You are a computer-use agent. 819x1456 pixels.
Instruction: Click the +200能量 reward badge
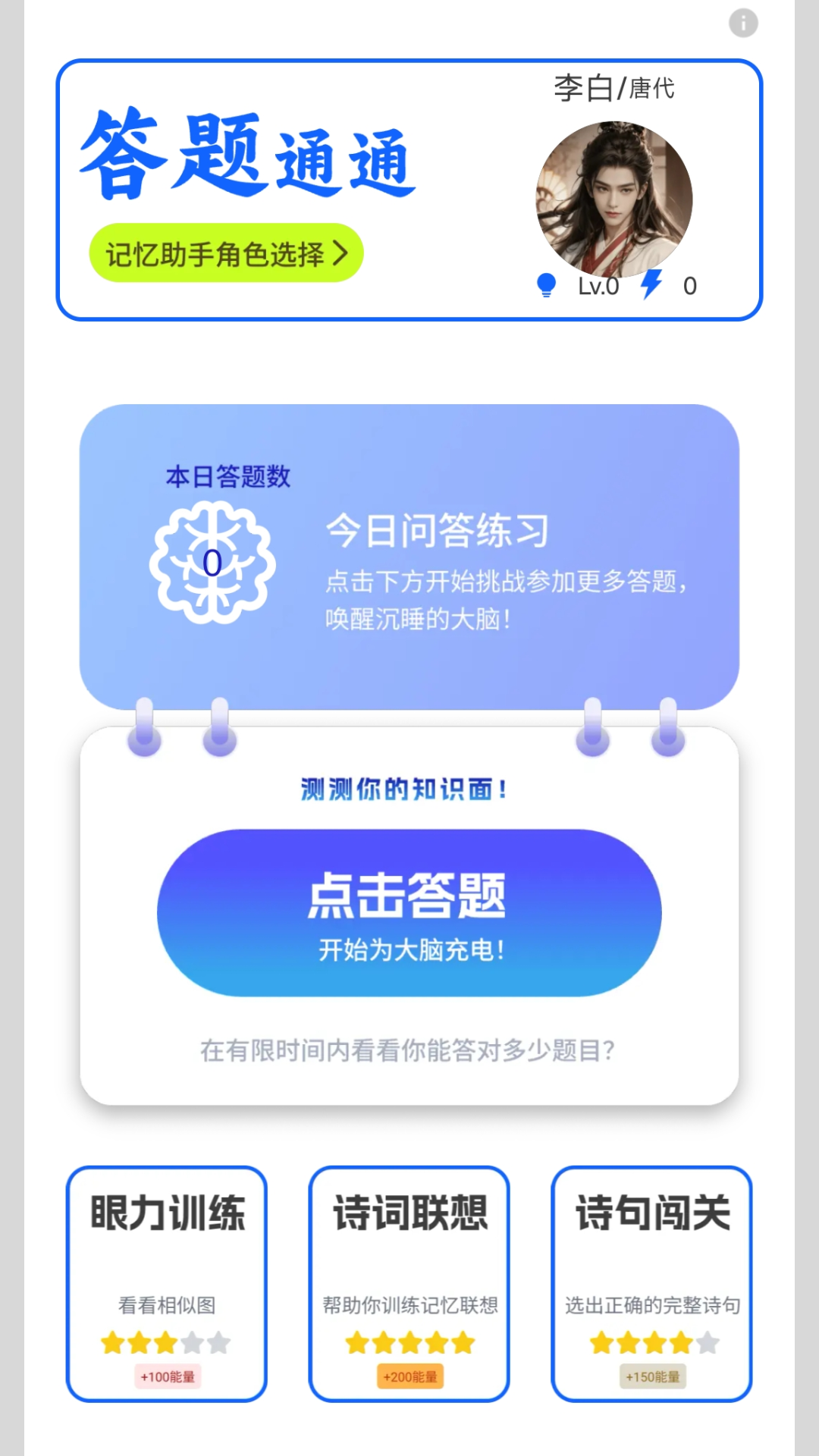point(409,1376)
